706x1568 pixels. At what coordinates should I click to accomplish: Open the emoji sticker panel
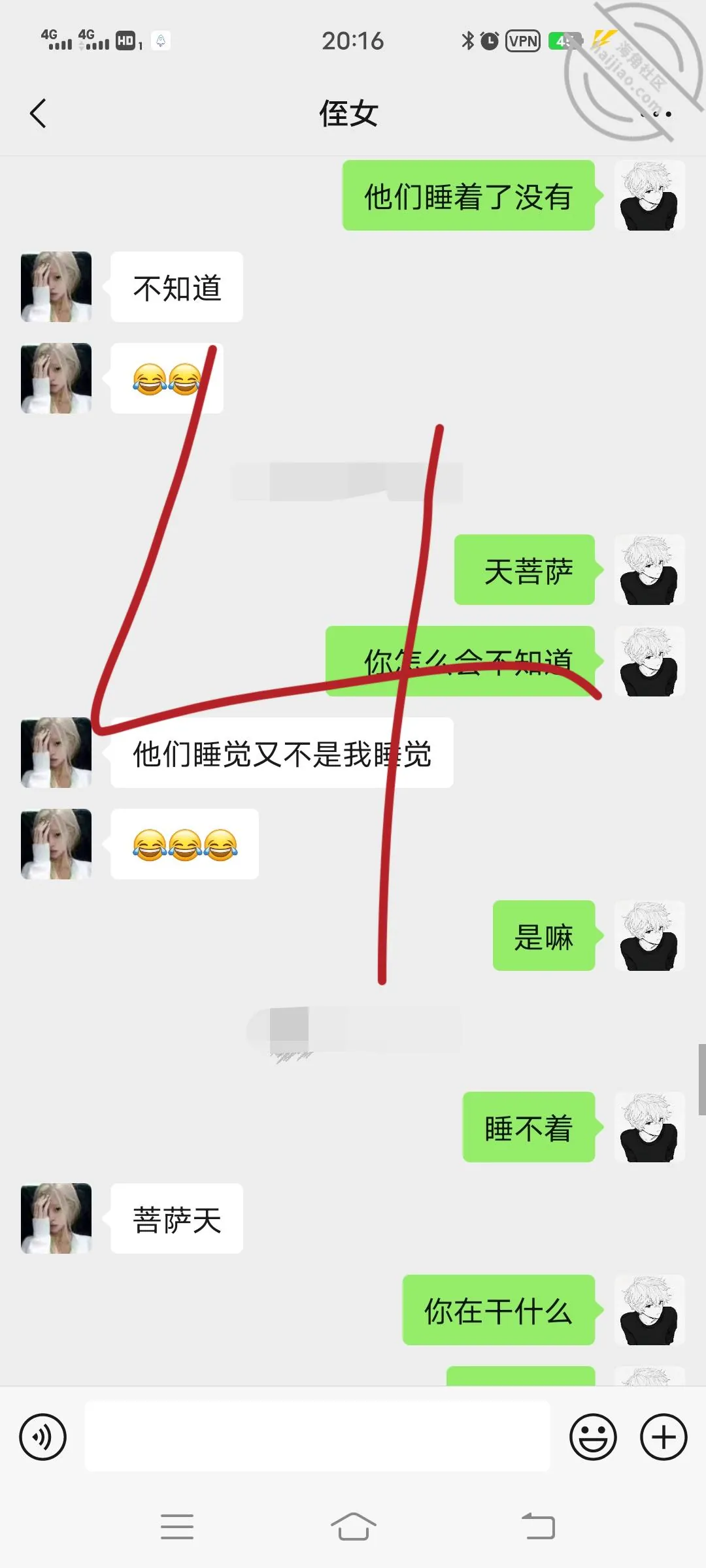[x=593, y=1437]
